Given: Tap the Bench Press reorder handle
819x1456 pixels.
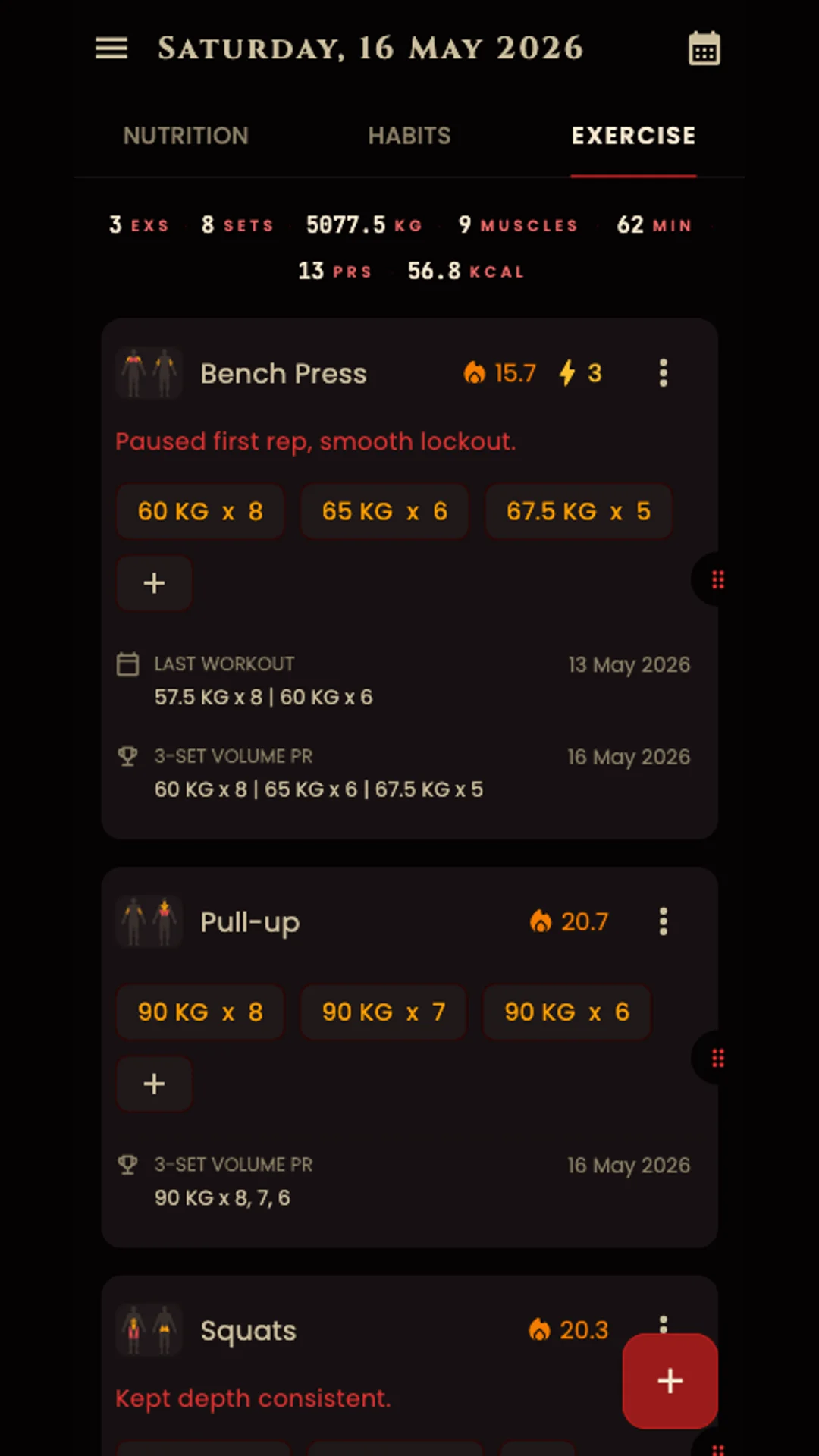Looking at the screenshot, I should click(x=717, y=579).
